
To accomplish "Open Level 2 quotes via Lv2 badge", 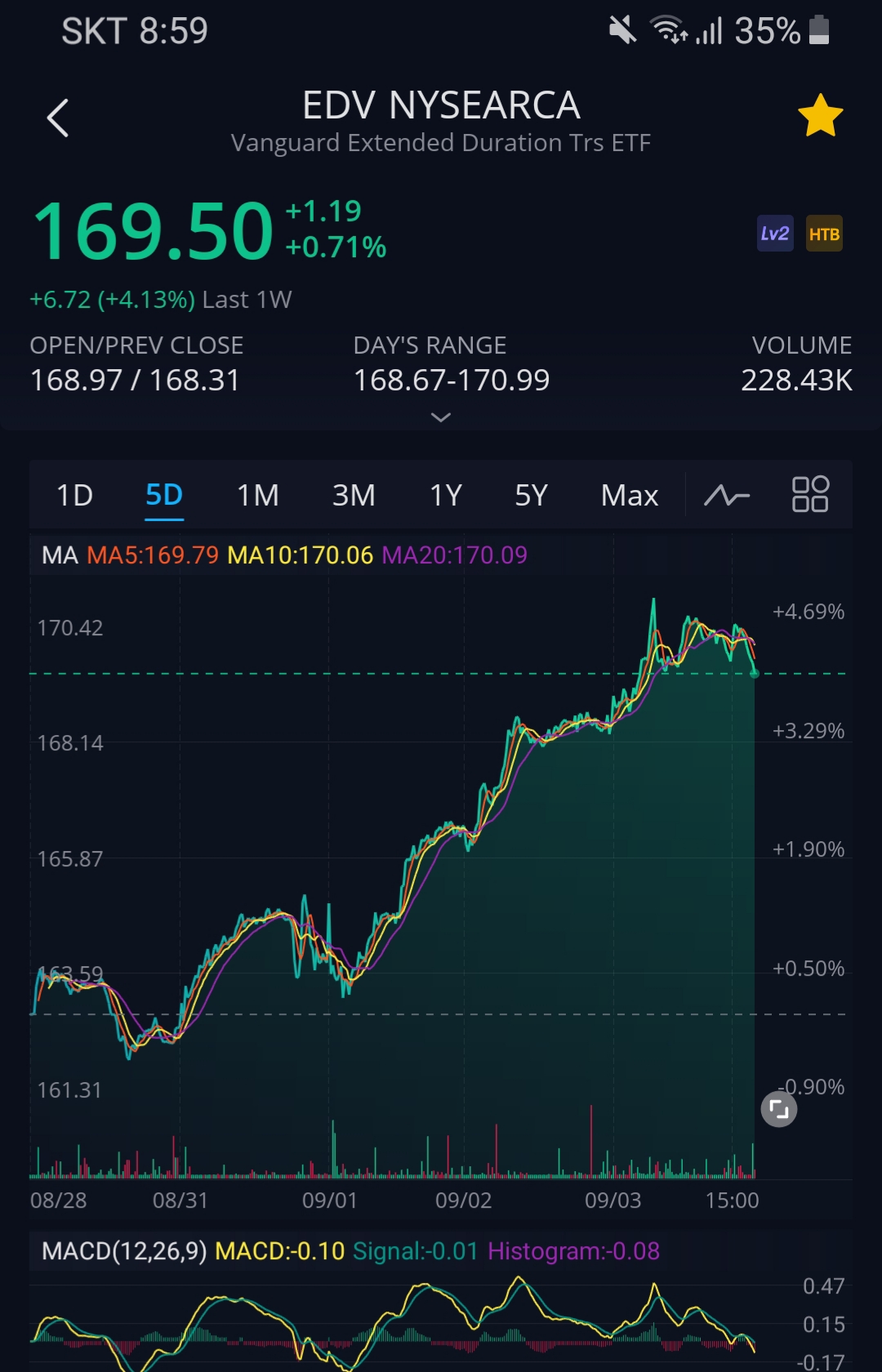I will (774, 234).
